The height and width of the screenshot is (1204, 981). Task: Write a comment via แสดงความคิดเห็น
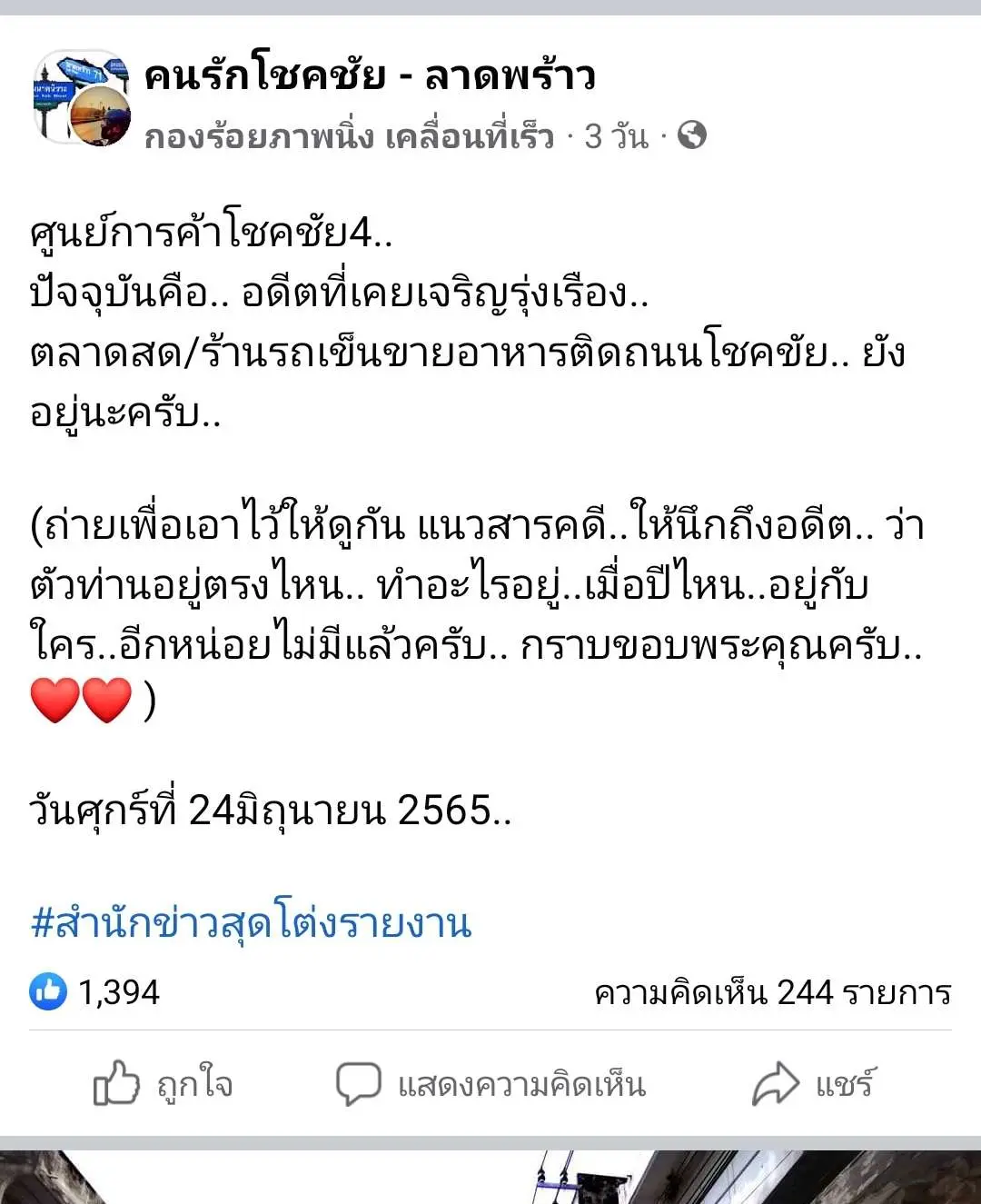(490, 1084)
